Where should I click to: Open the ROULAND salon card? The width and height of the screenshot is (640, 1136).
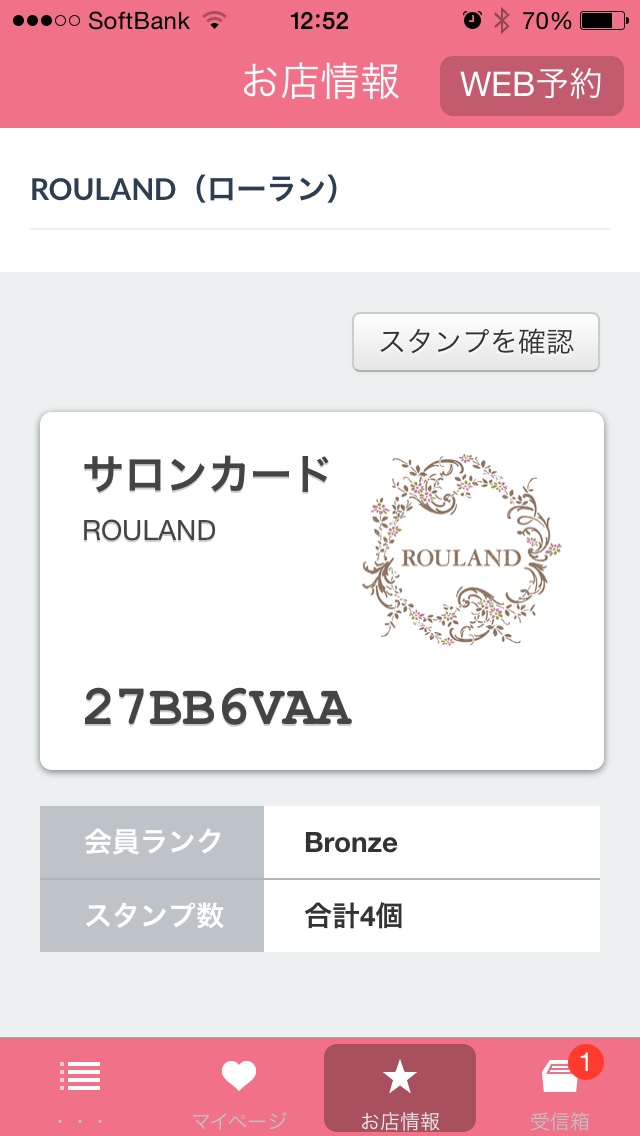point(322,591)
